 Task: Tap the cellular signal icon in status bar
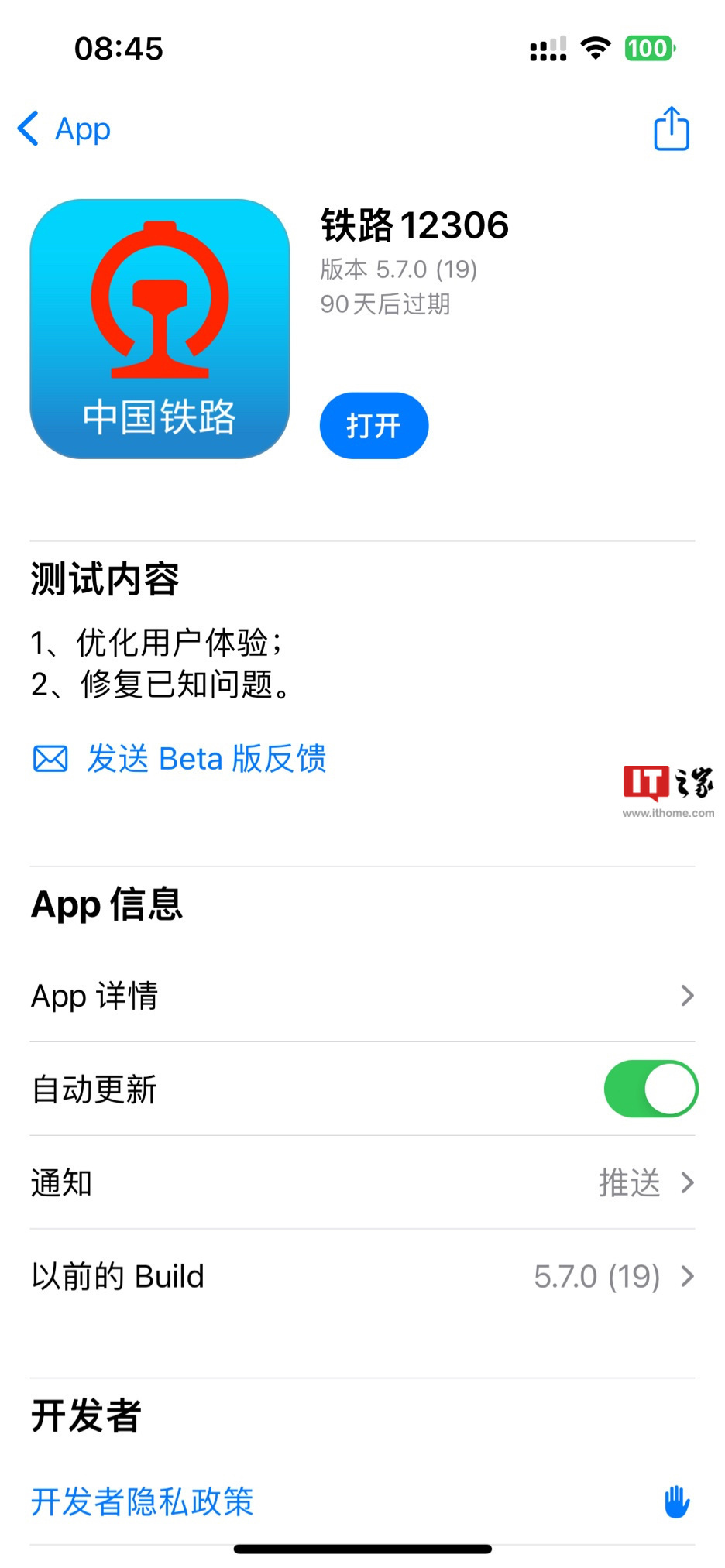546,50
